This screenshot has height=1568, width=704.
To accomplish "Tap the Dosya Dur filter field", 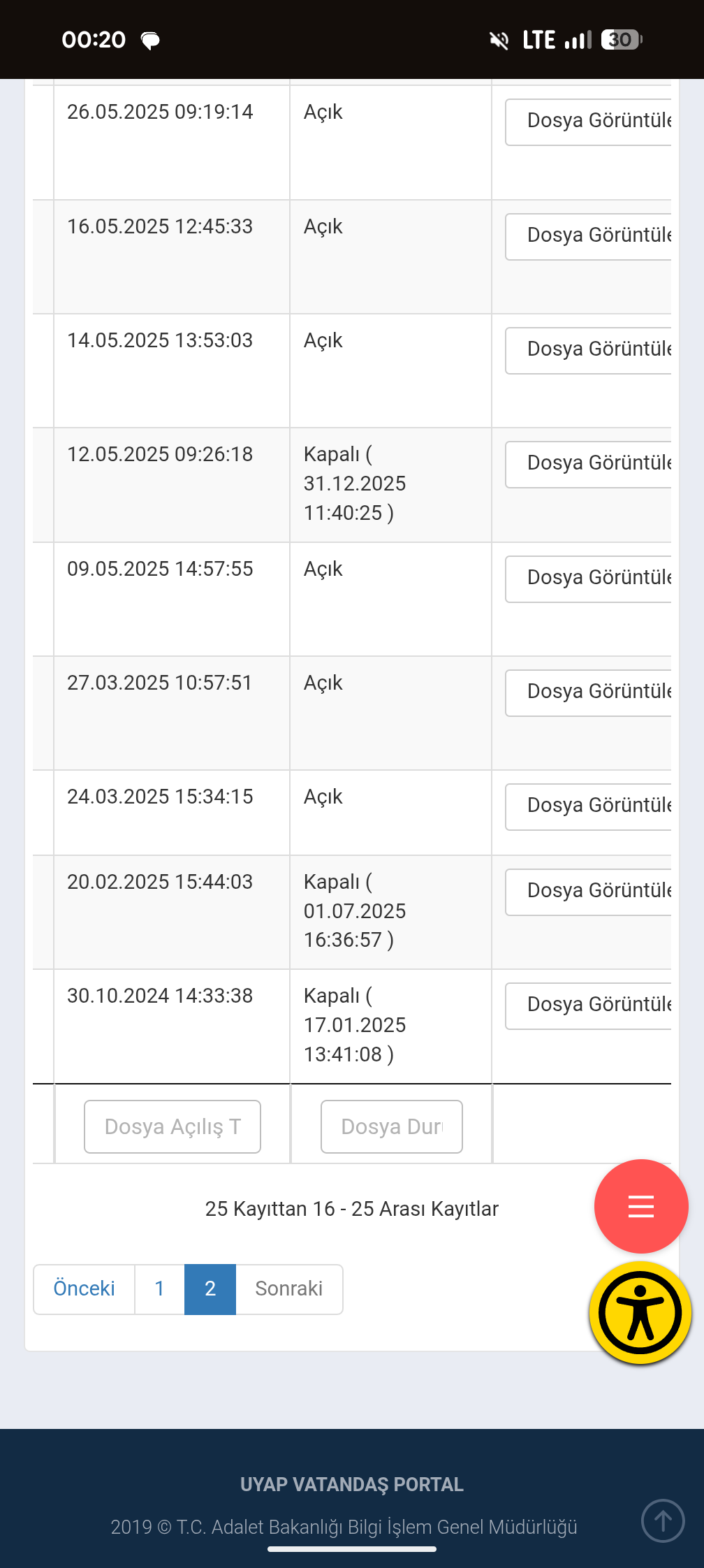I will pos(392,1126).
